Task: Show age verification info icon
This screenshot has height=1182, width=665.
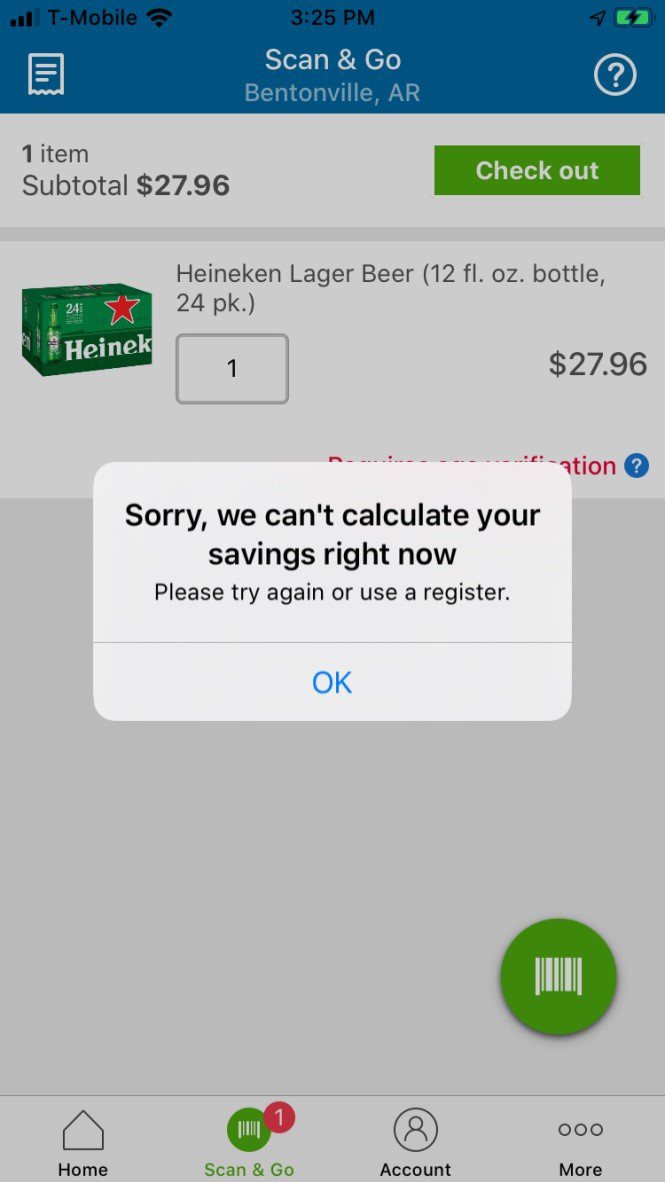Action: pyautogui.click(x=636, y=465)
